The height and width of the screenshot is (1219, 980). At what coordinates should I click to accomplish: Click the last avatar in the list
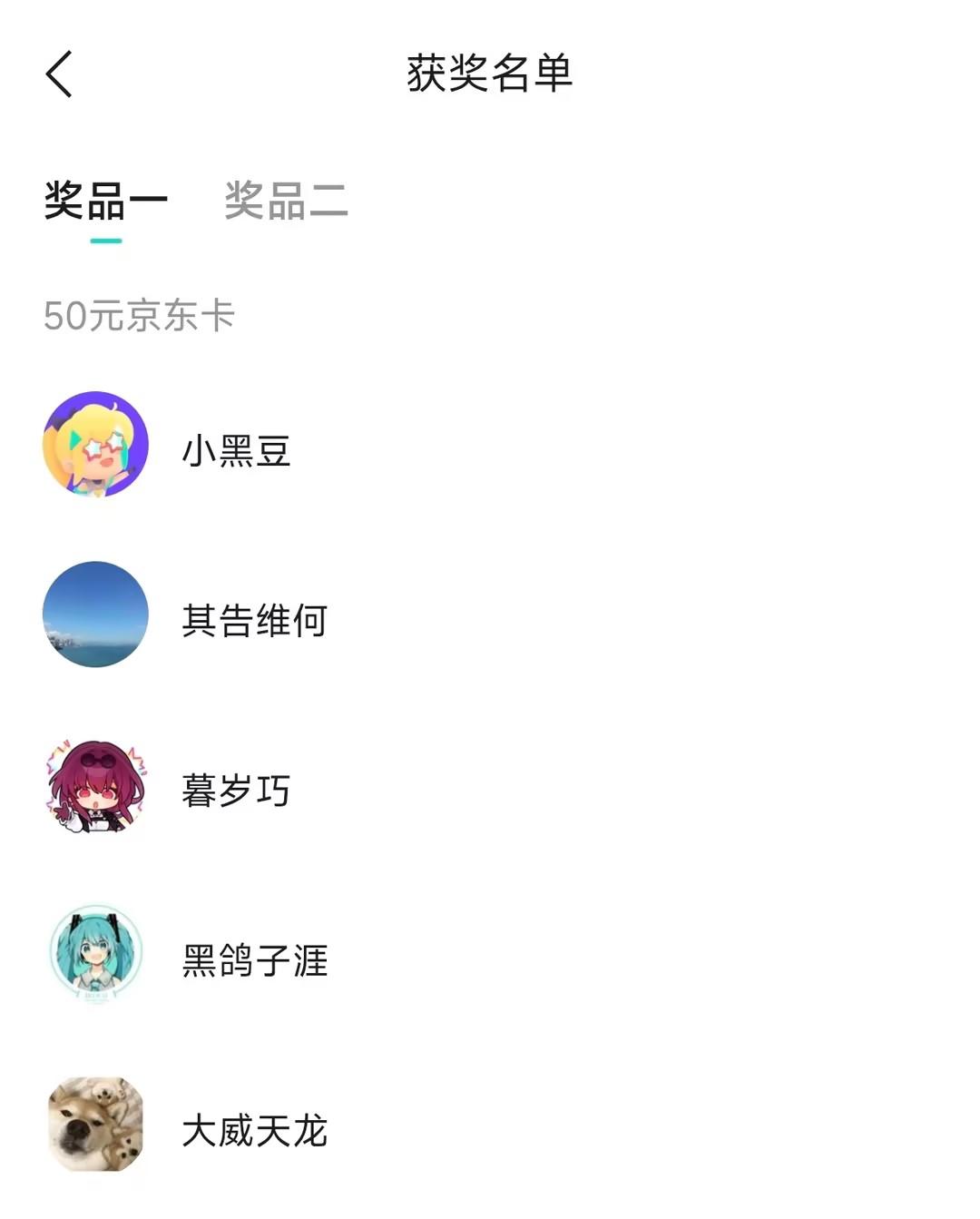93,1128
